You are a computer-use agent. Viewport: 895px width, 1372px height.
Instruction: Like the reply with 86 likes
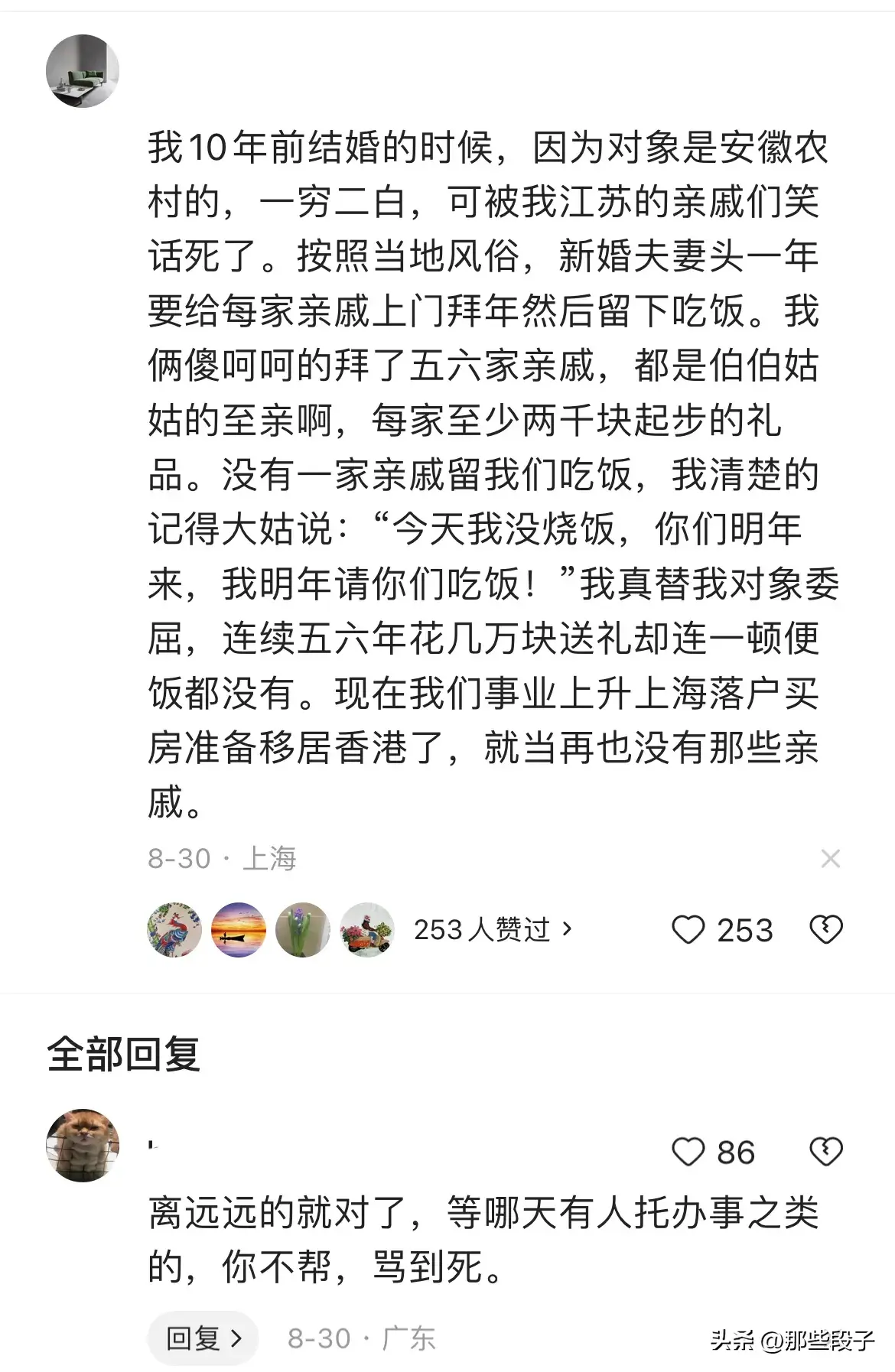point(688,1152)
